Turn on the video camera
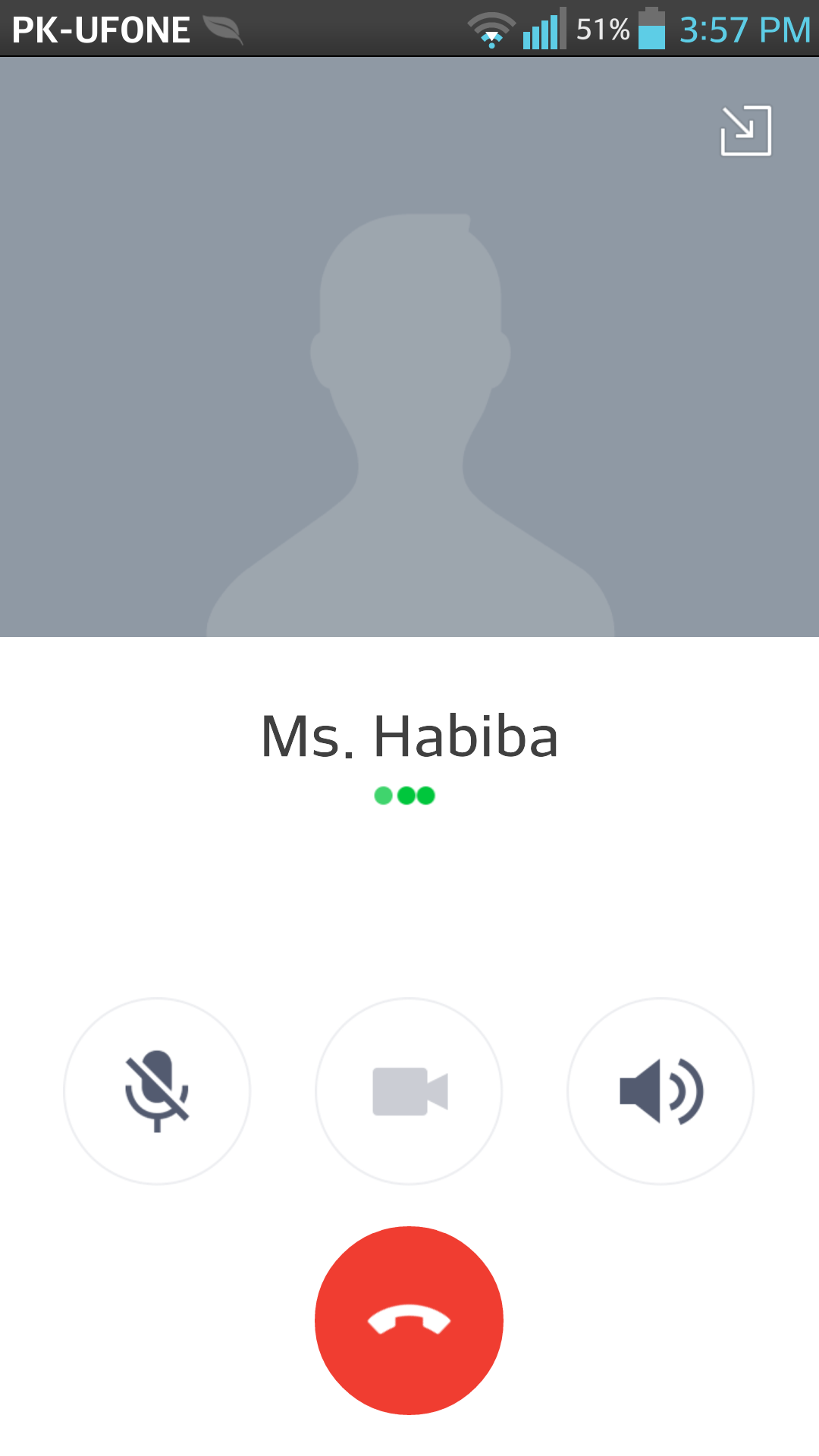Viewport: 819px width, 1456px height. point(409,1091)
